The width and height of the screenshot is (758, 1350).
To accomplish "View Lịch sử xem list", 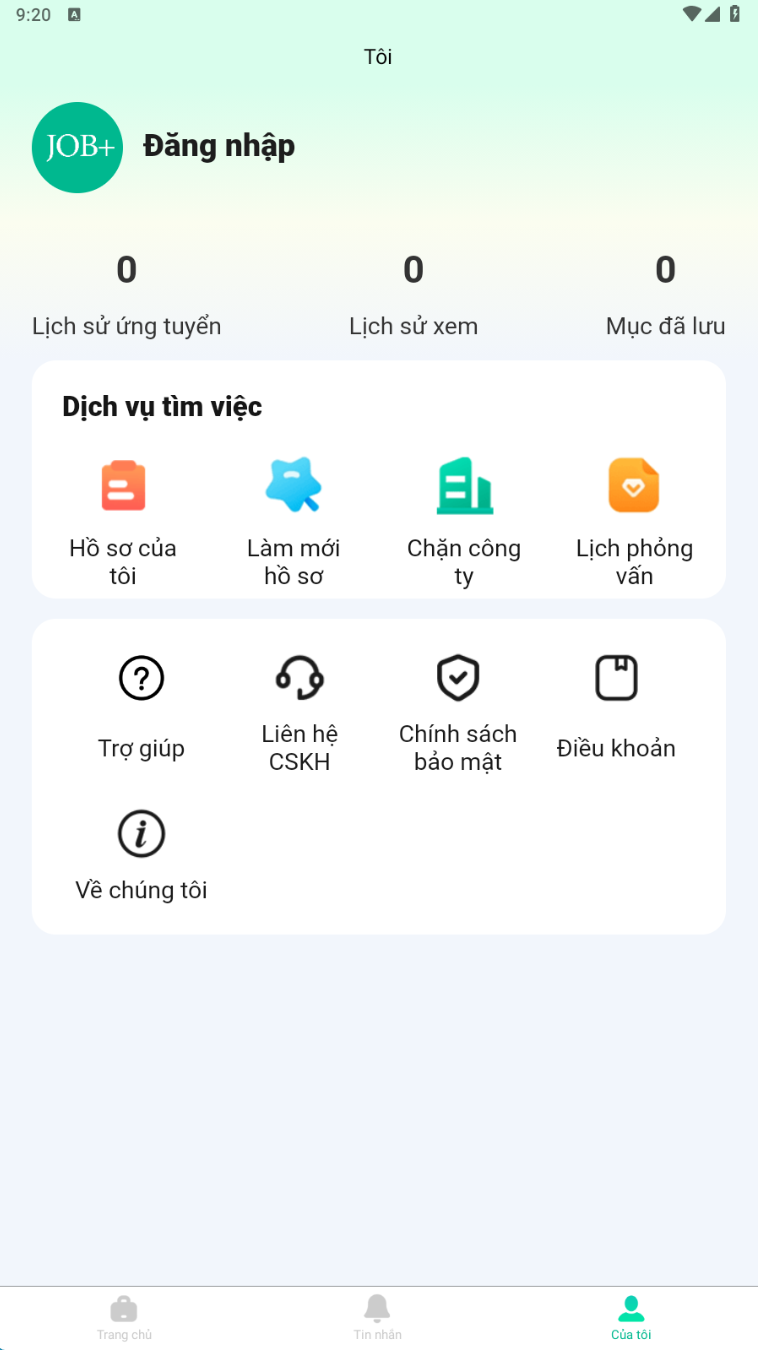I will coord(413,295).
